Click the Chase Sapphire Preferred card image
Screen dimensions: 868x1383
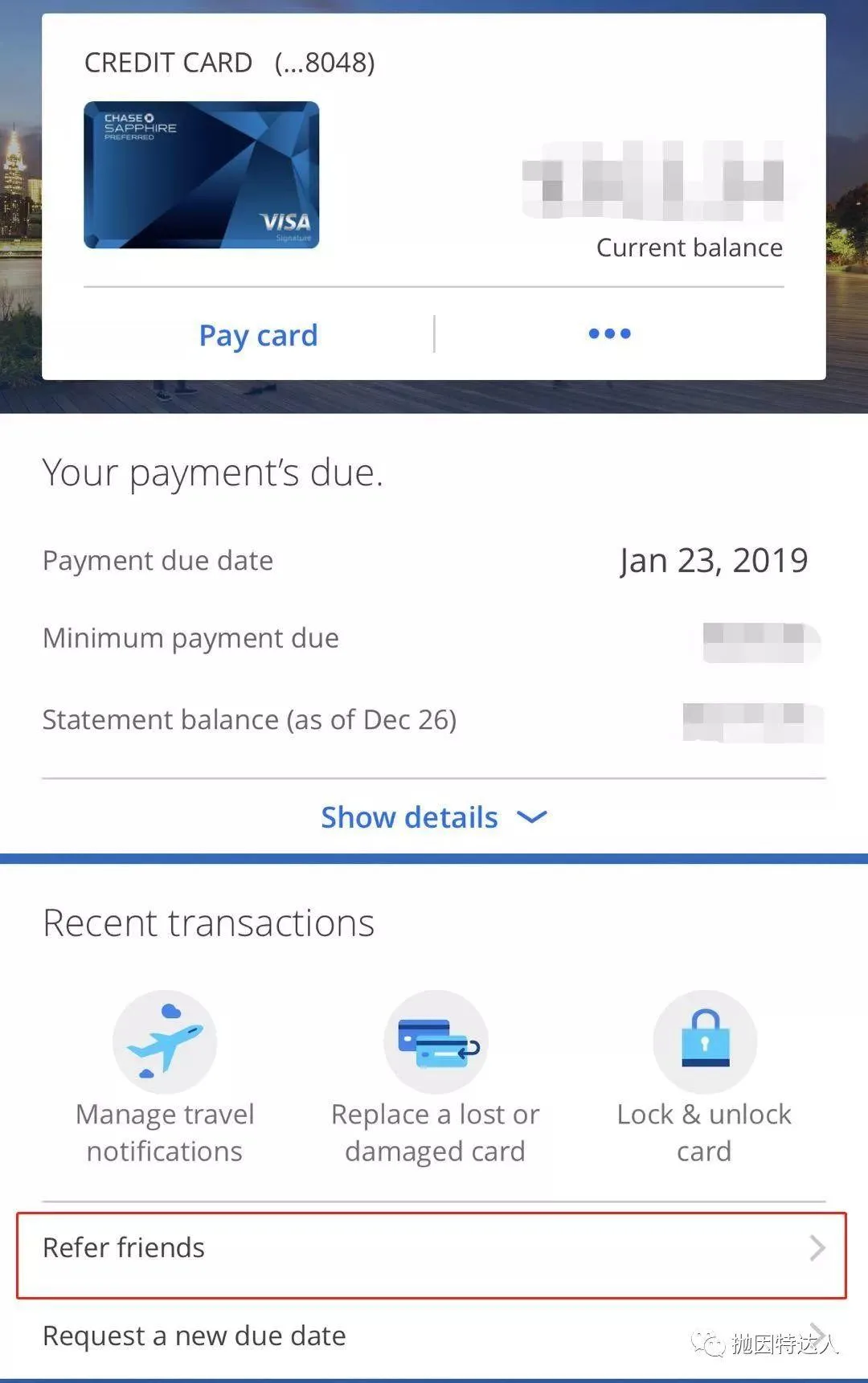[x=201, y=173]
